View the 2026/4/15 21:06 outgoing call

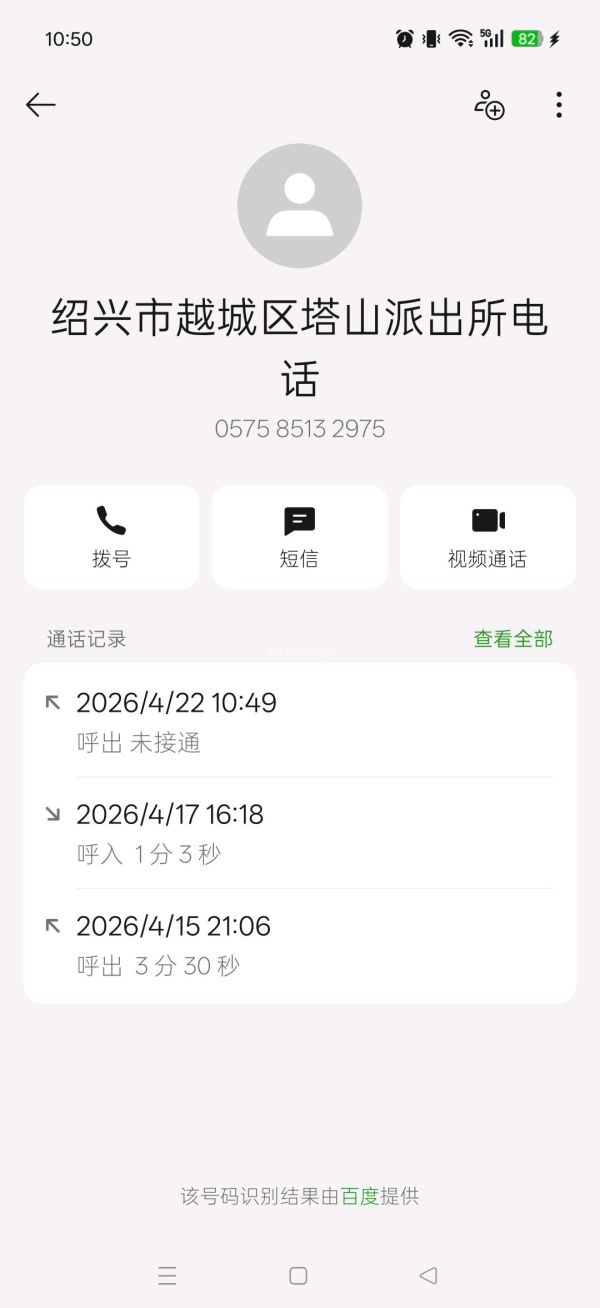click(299, 945)
